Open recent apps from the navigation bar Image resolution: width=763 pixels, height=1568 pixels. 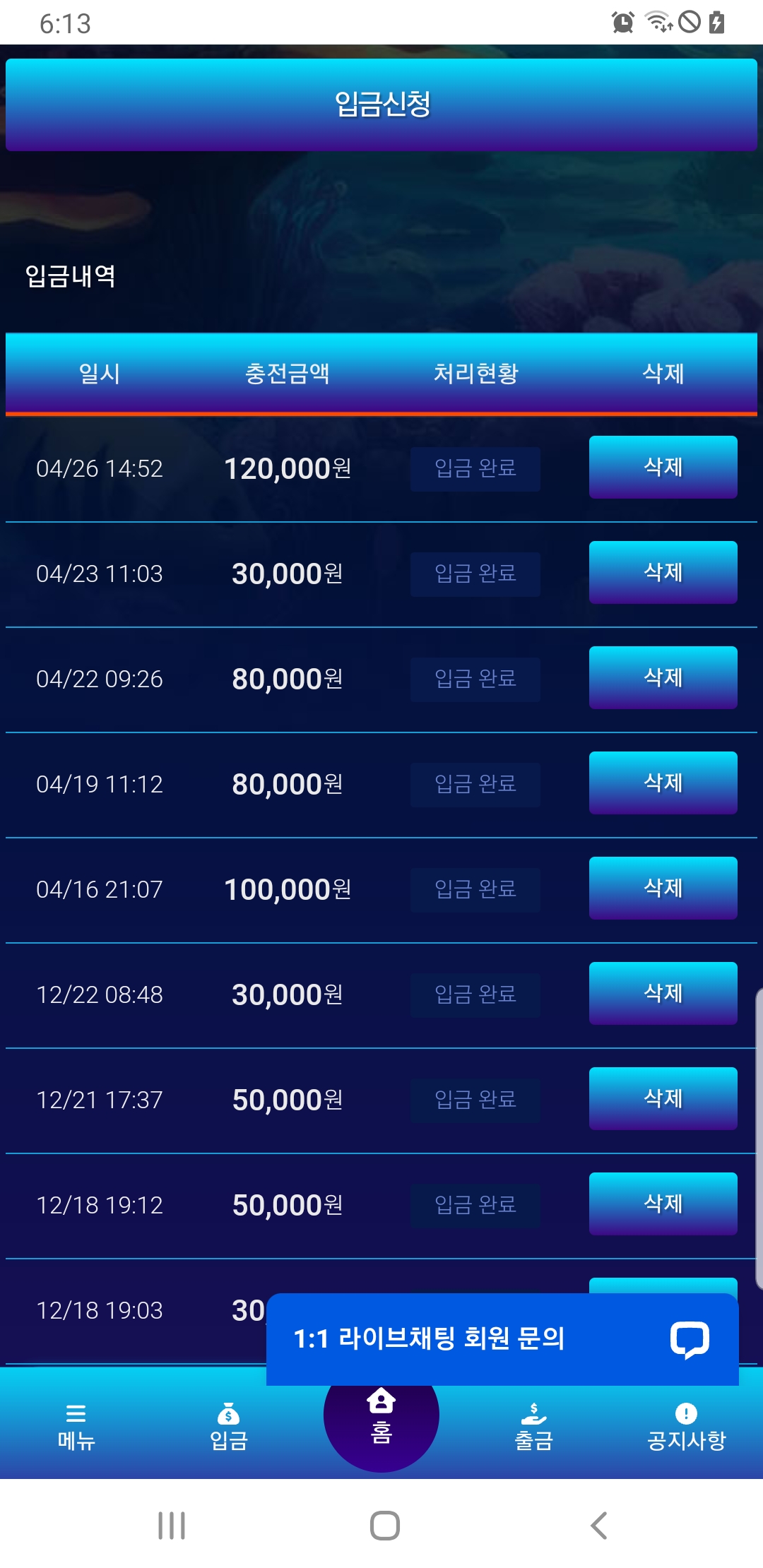tap(172, 1526)
